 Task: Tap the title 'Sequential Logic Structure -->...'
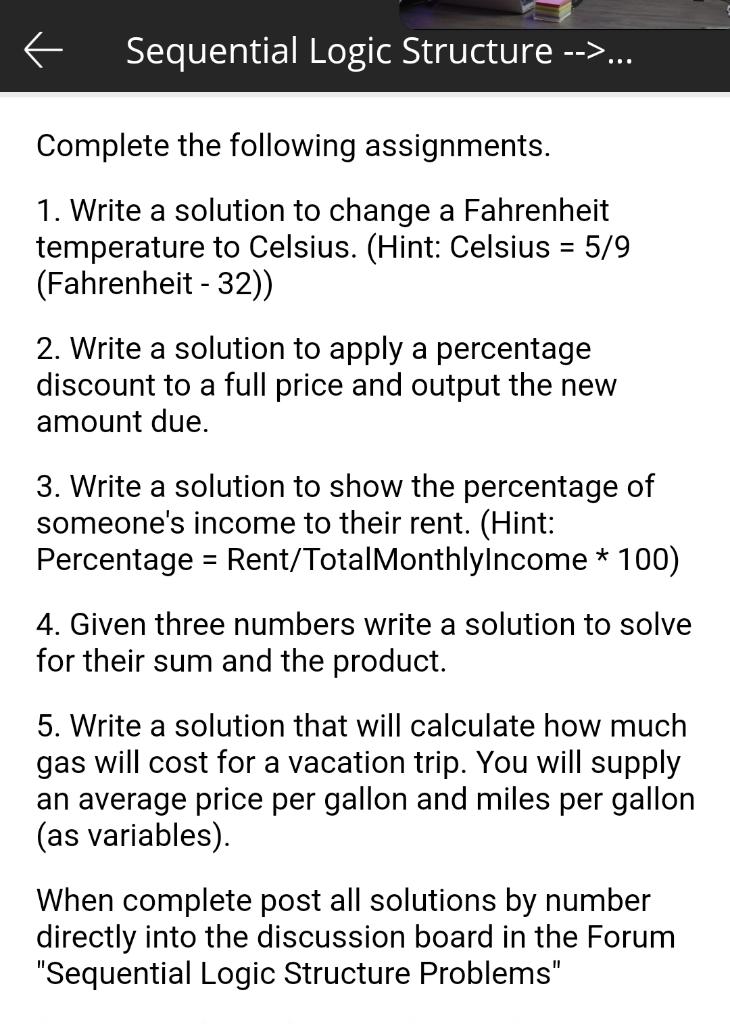click(378, 50)
